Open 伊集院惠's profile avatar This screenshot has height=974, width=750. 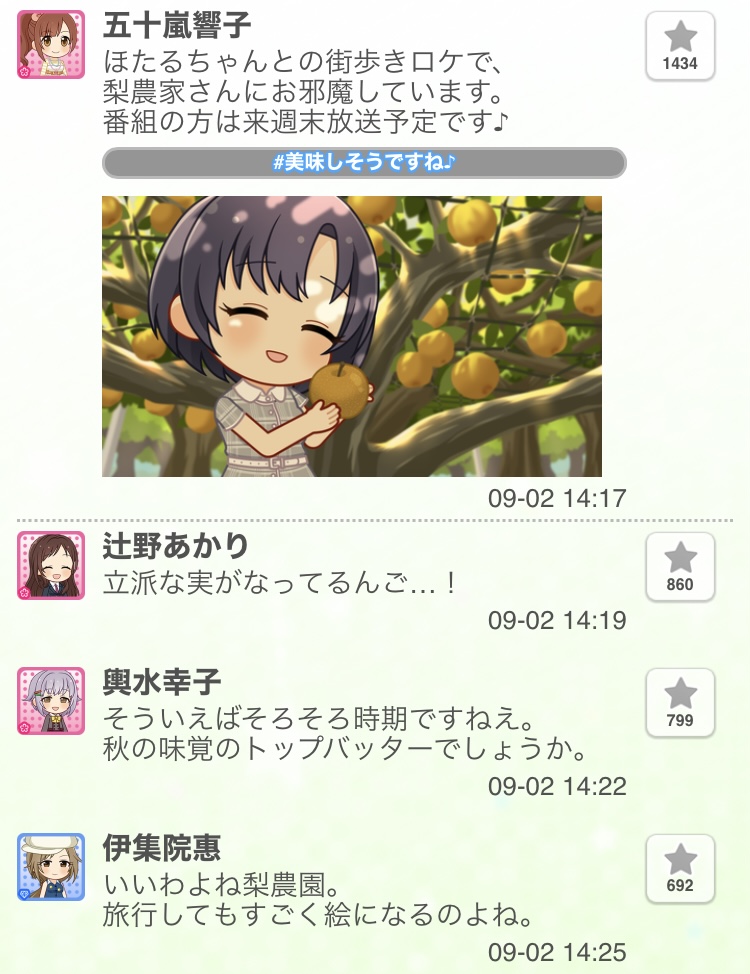coord(51,866)
